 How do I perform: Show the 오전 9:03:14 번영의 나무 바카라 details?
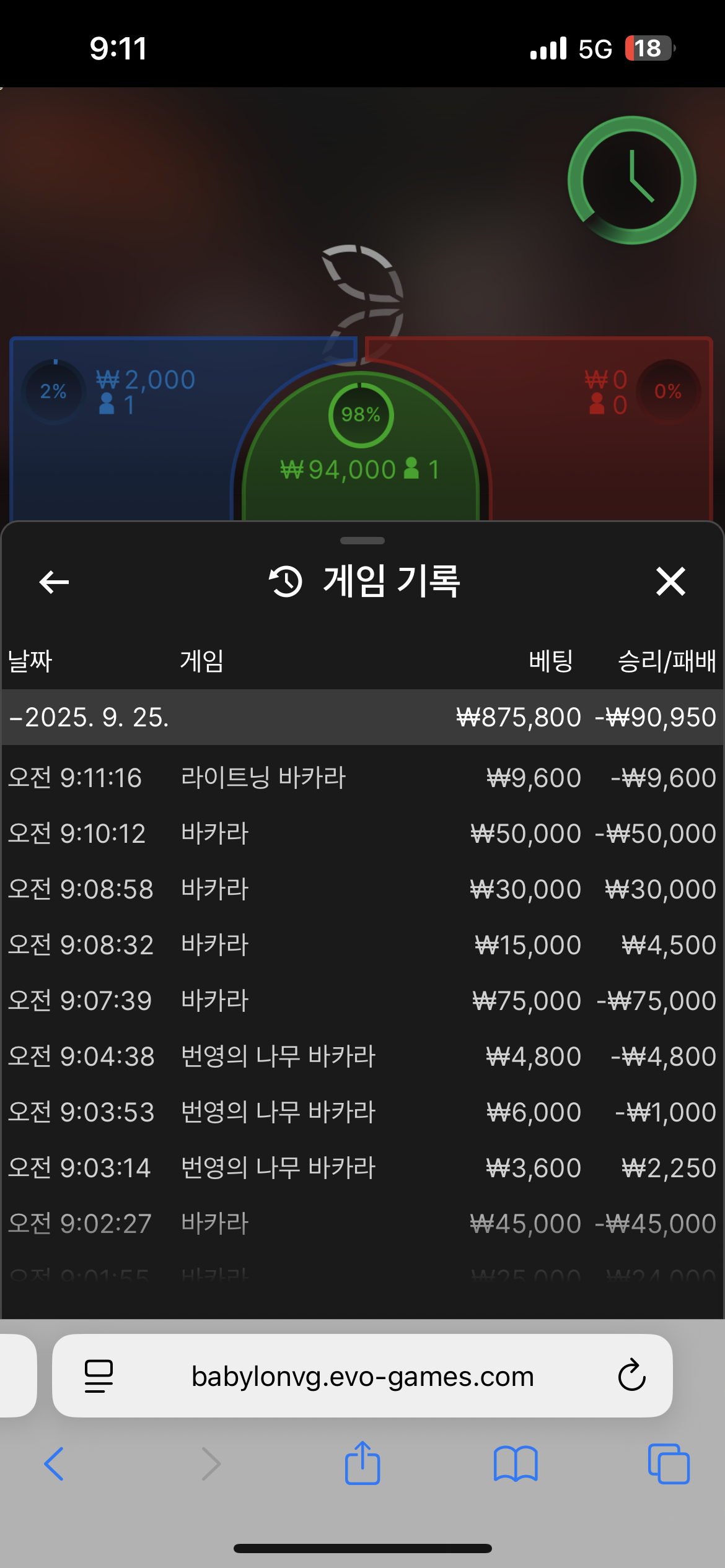point(362,1168)
